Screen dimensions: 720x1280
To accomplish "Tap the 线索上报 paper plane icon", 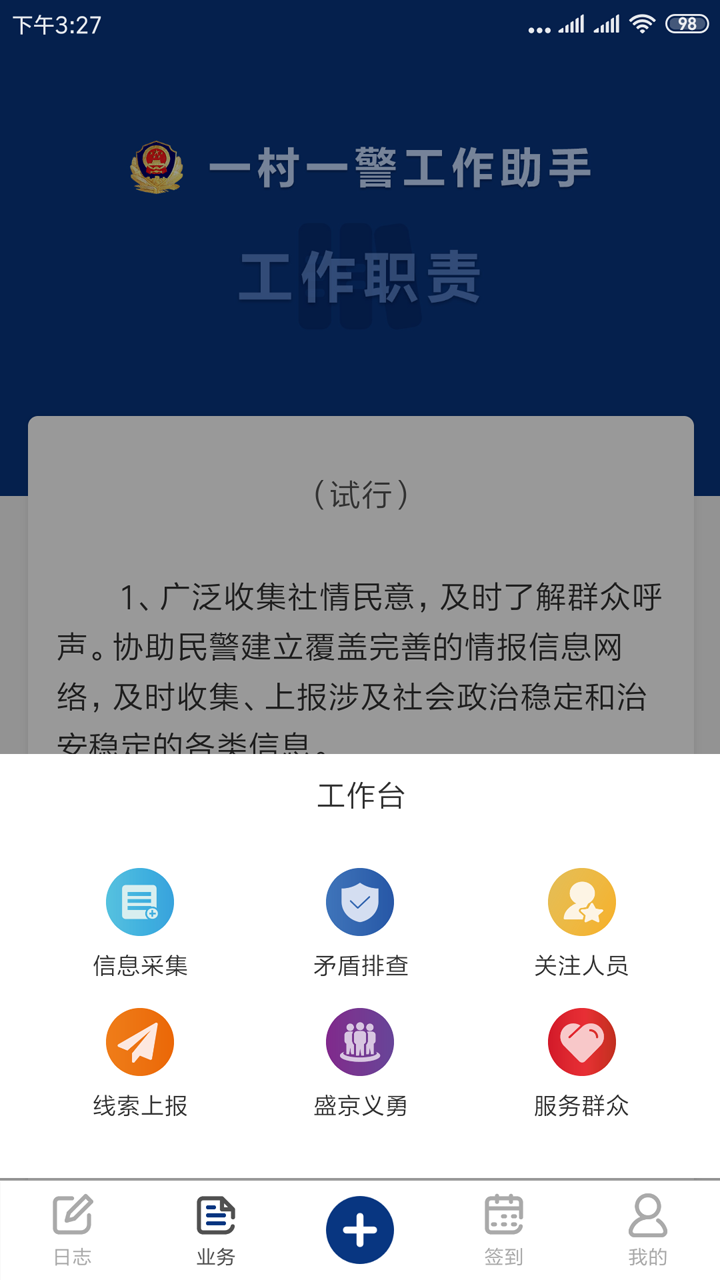I will (x=139, y=1041).
